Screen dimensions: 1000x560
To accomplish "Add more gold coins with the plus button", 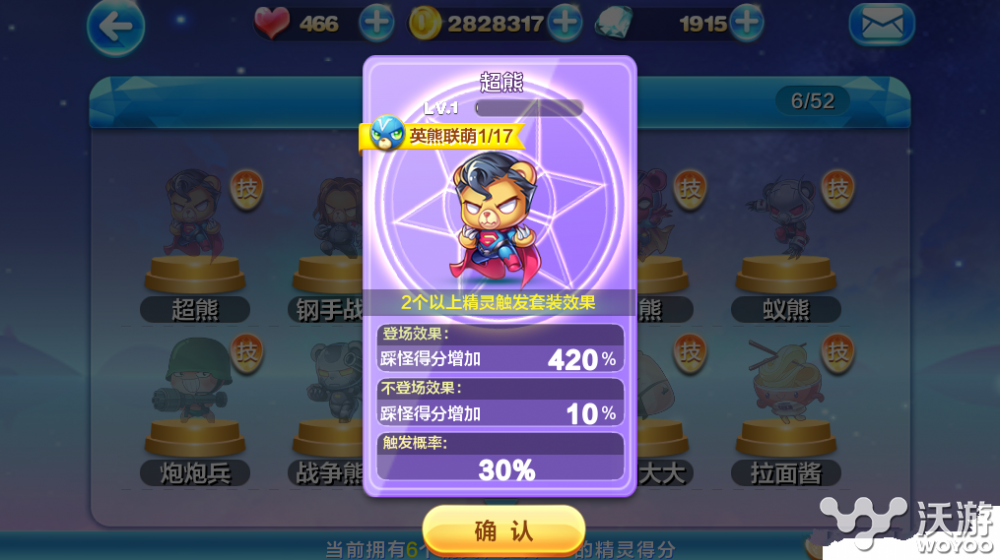I will click(564, 22).
